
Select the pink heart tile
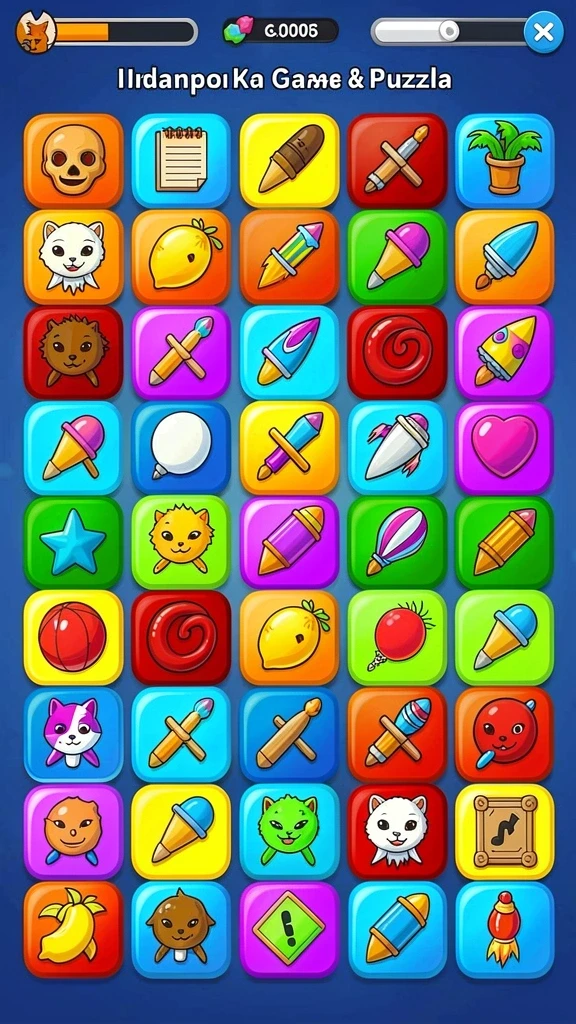coord(504,448)
